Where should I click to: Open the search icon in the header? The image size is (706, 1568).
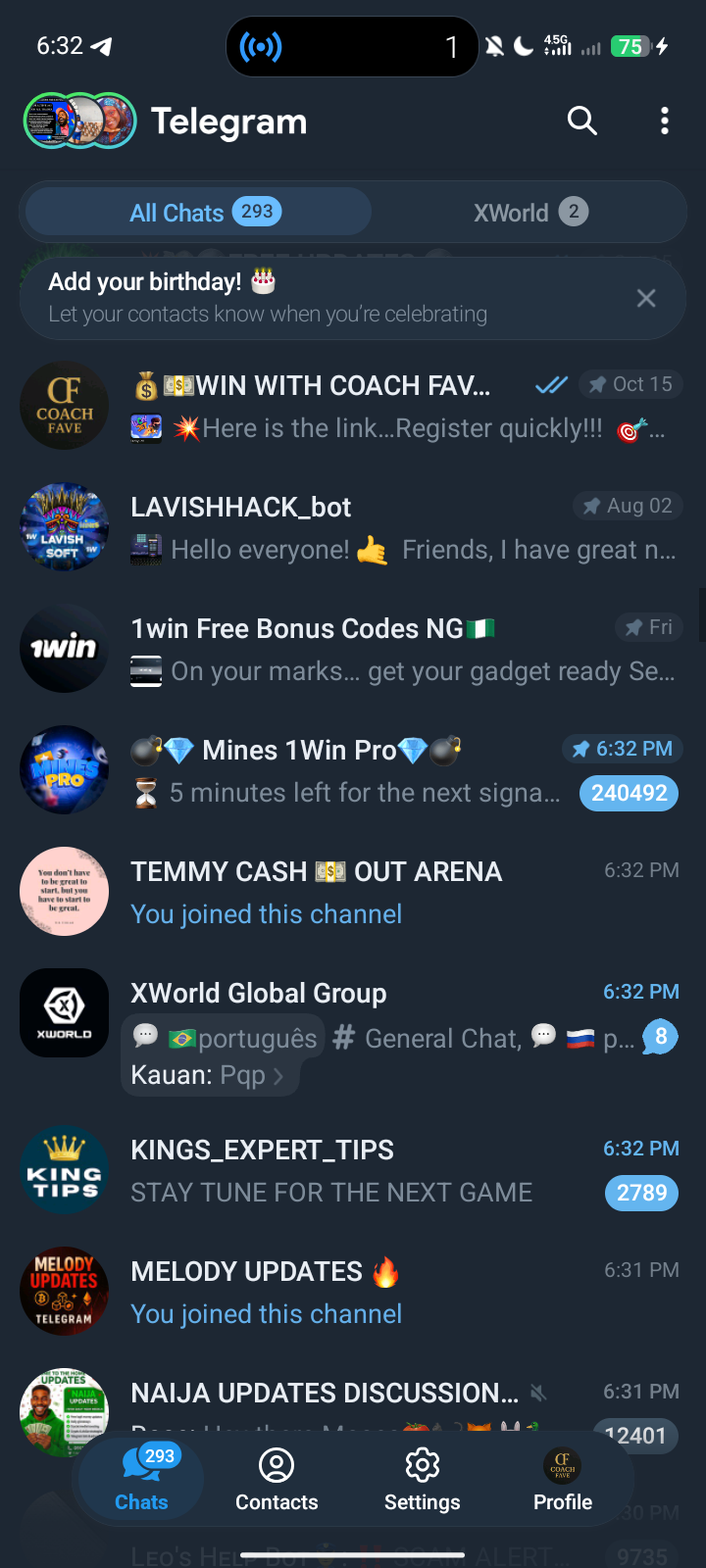(x=581, y=121)
